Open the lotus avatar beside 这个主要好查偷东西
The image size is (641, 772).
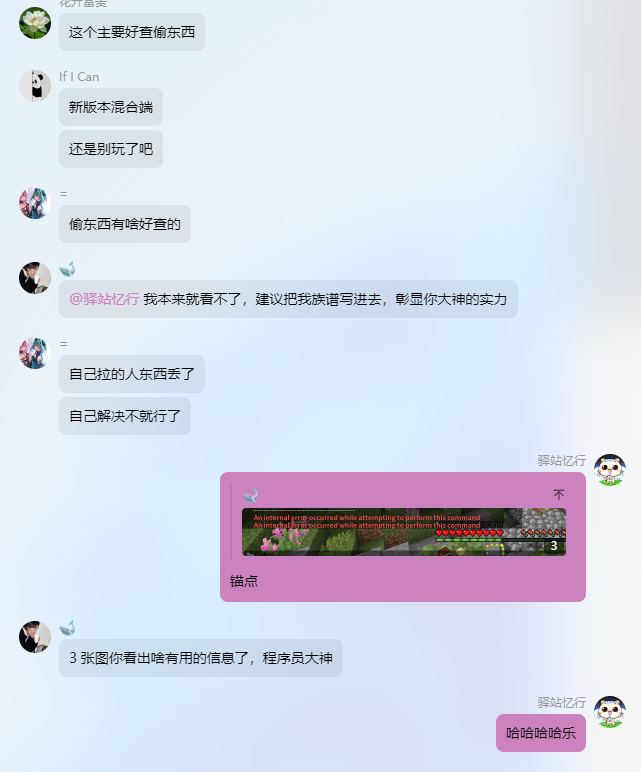click(35, 22)
